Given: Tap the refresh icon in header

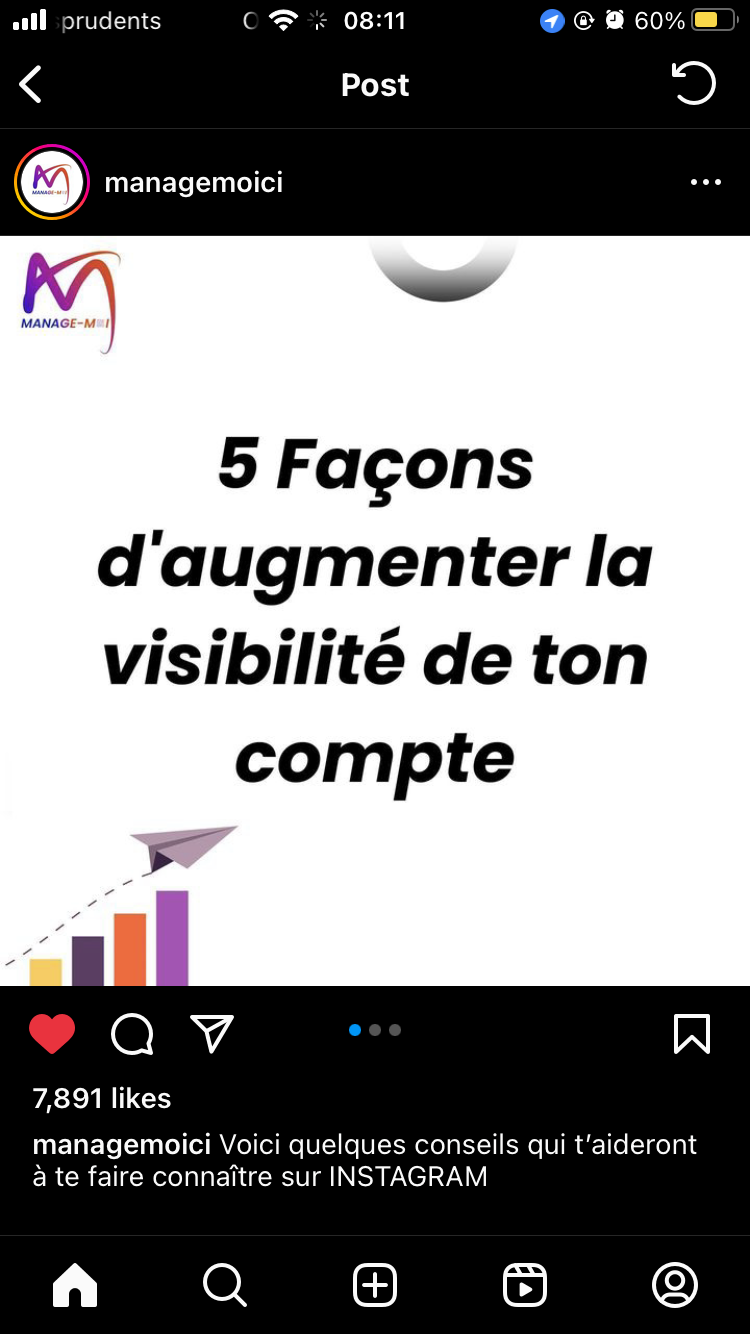Looking at the screenshot, I should click(x=693, y=84).
